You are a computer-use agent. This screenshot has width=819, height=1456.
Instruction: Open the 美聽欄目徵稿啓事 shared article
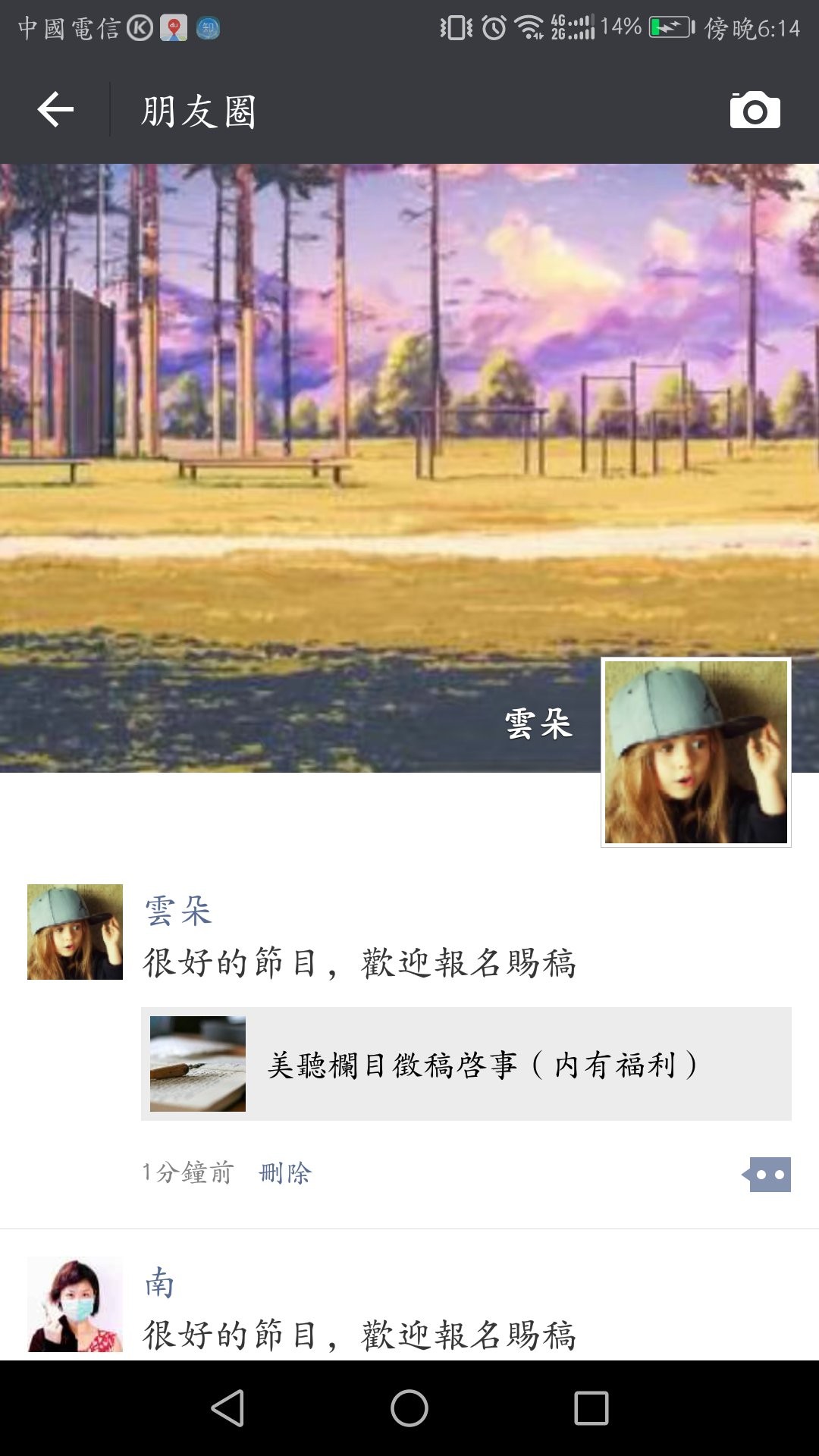pos(466,1064)
